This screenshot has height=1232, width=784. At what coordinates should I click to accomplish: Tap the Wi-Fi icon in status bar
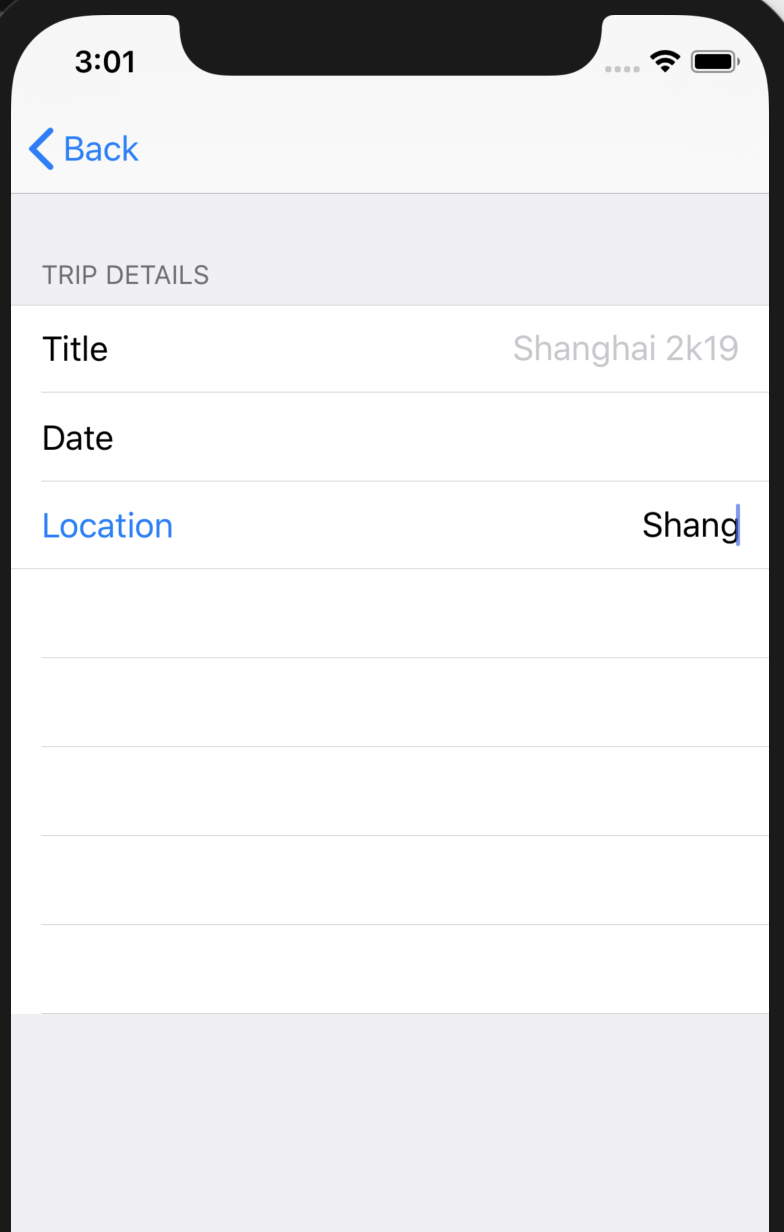click(663, 61)
